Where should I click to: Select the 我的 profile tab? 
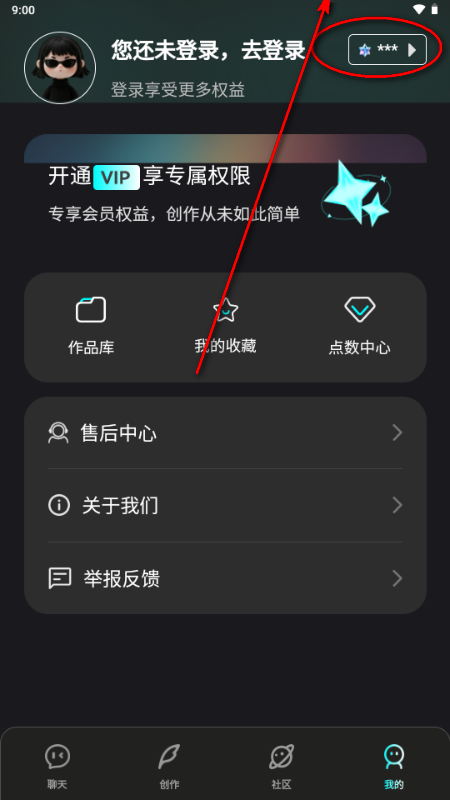pos(394,766)
